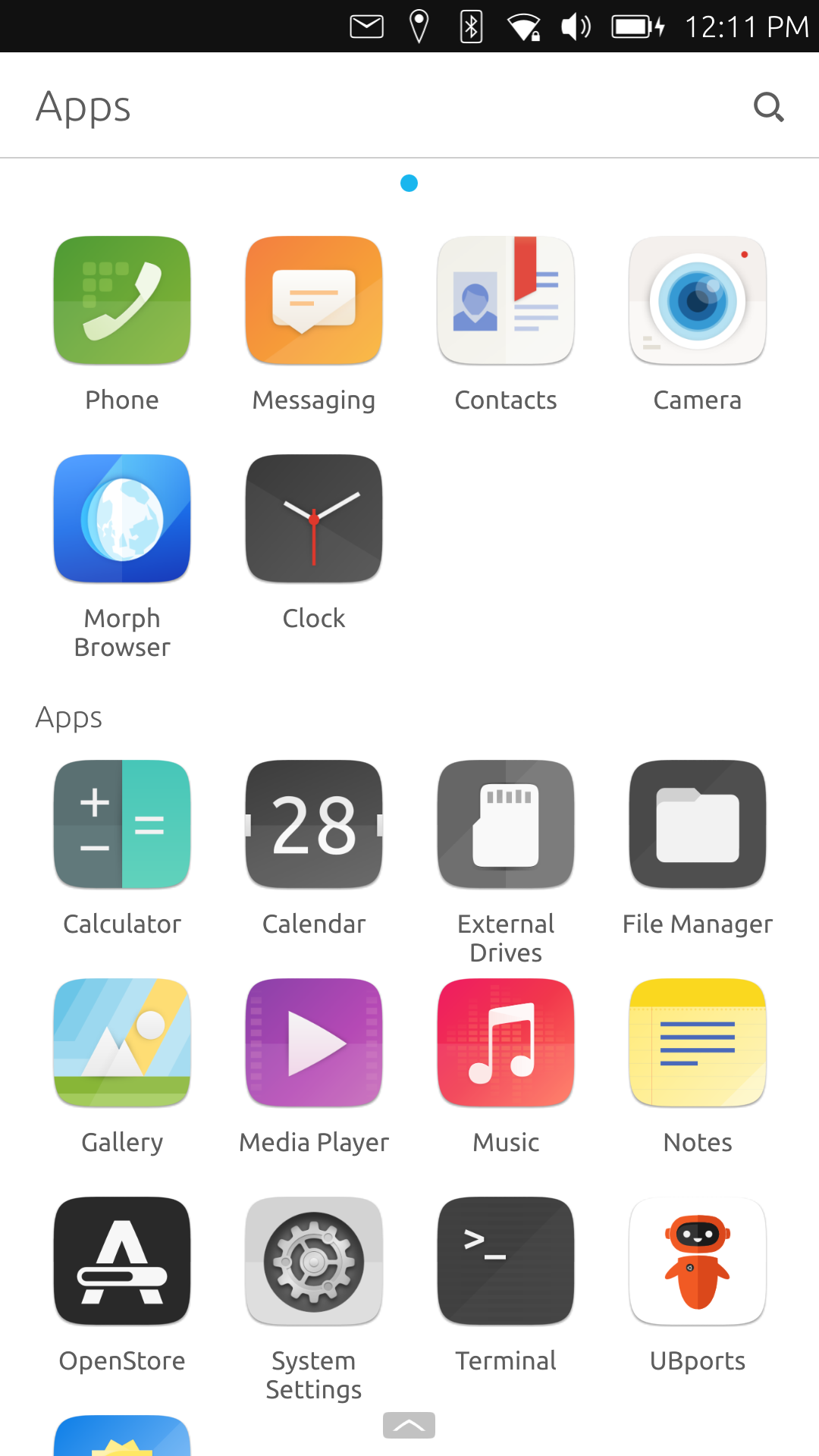
Task: Open the Clock app
Action: 313,519
